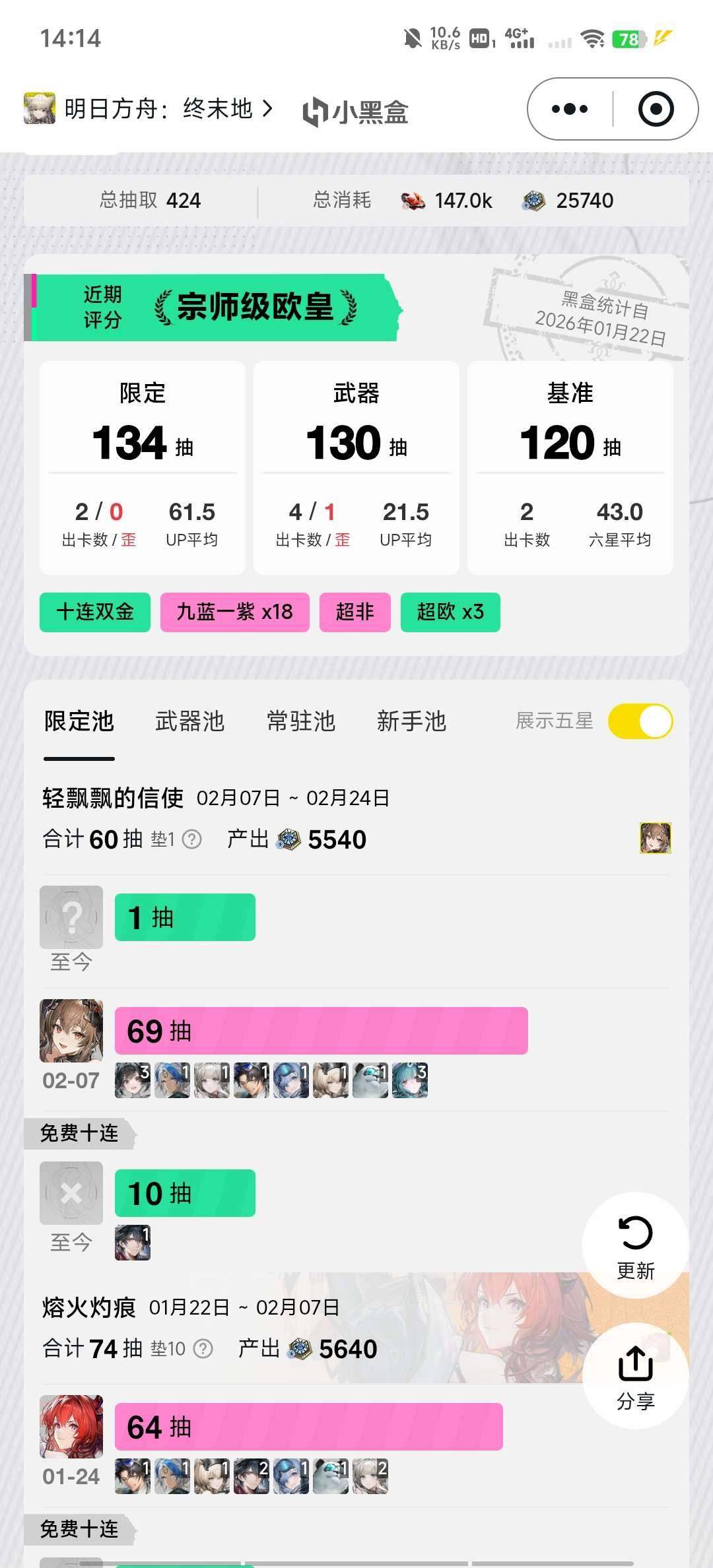Screen dimensions: 713x1568
Task: Toggle the 展示五星 switch off
Action: 640,721
